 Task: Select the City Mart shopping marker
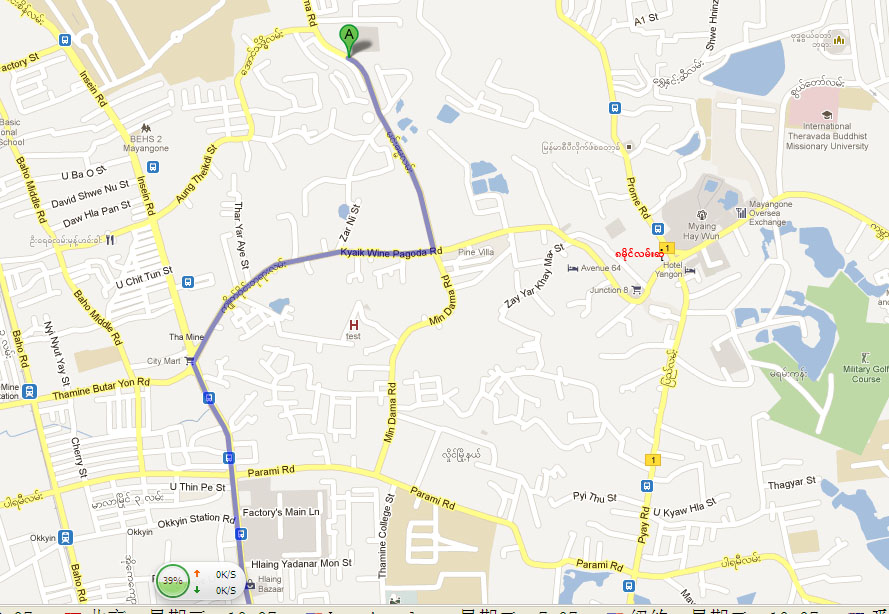(190, 361)
